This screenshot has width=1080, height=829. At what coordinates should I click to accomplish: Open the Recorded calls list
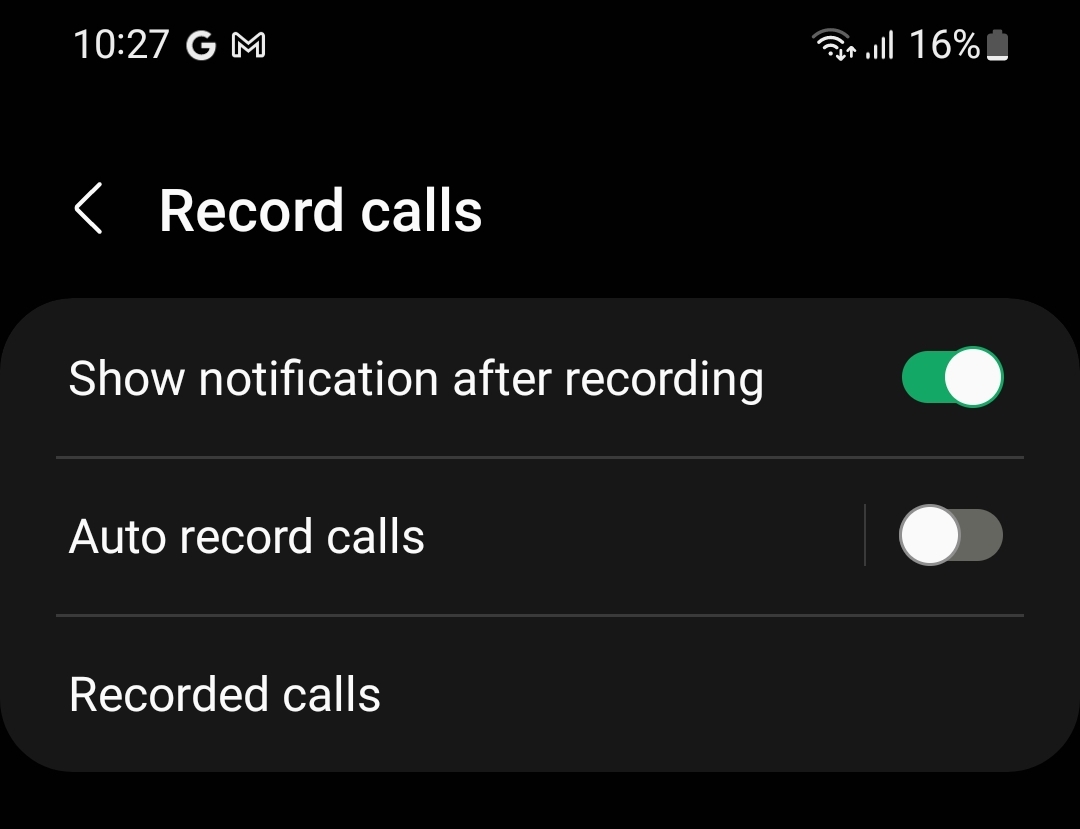(225, 695)
